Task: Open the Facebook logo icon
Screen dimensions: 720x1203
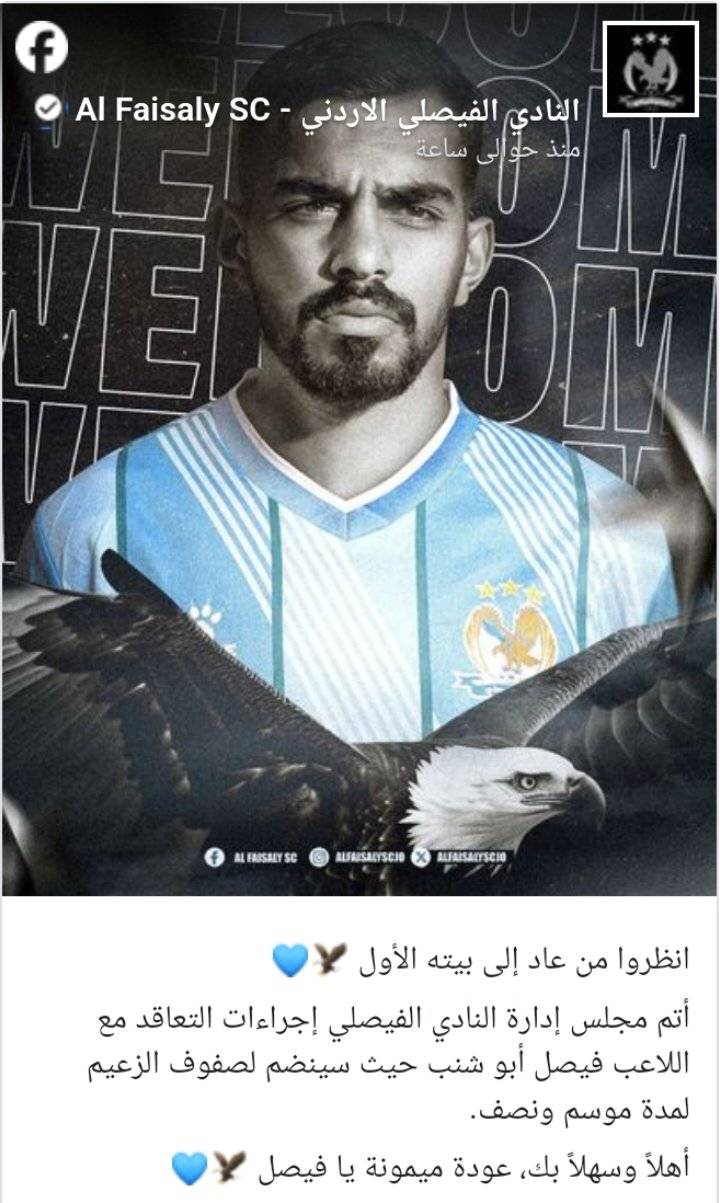Action: click(x=41, y=46)
